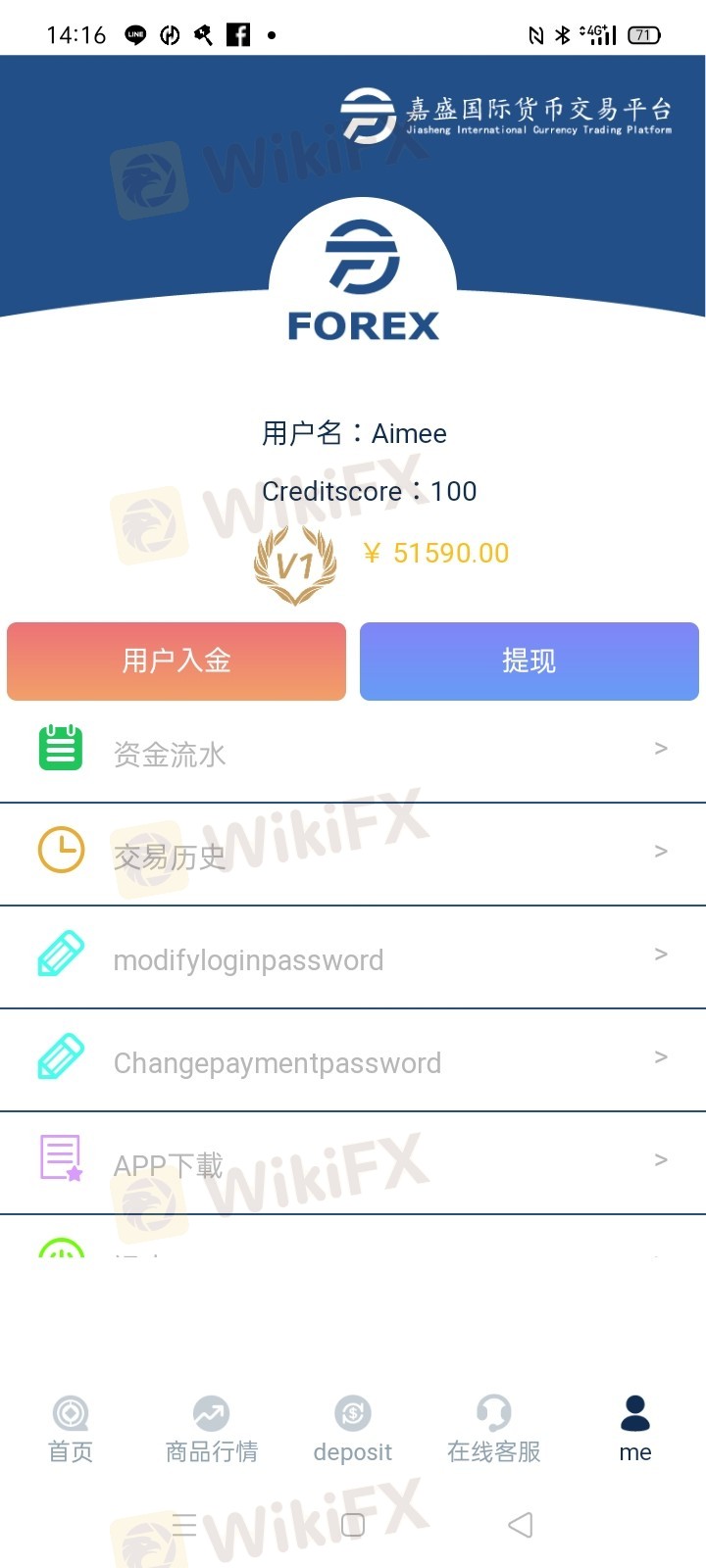Tap the 用户入金 deposit button
The width and height of the screenshot is (706, 1568).
click(x=176, y=661)
